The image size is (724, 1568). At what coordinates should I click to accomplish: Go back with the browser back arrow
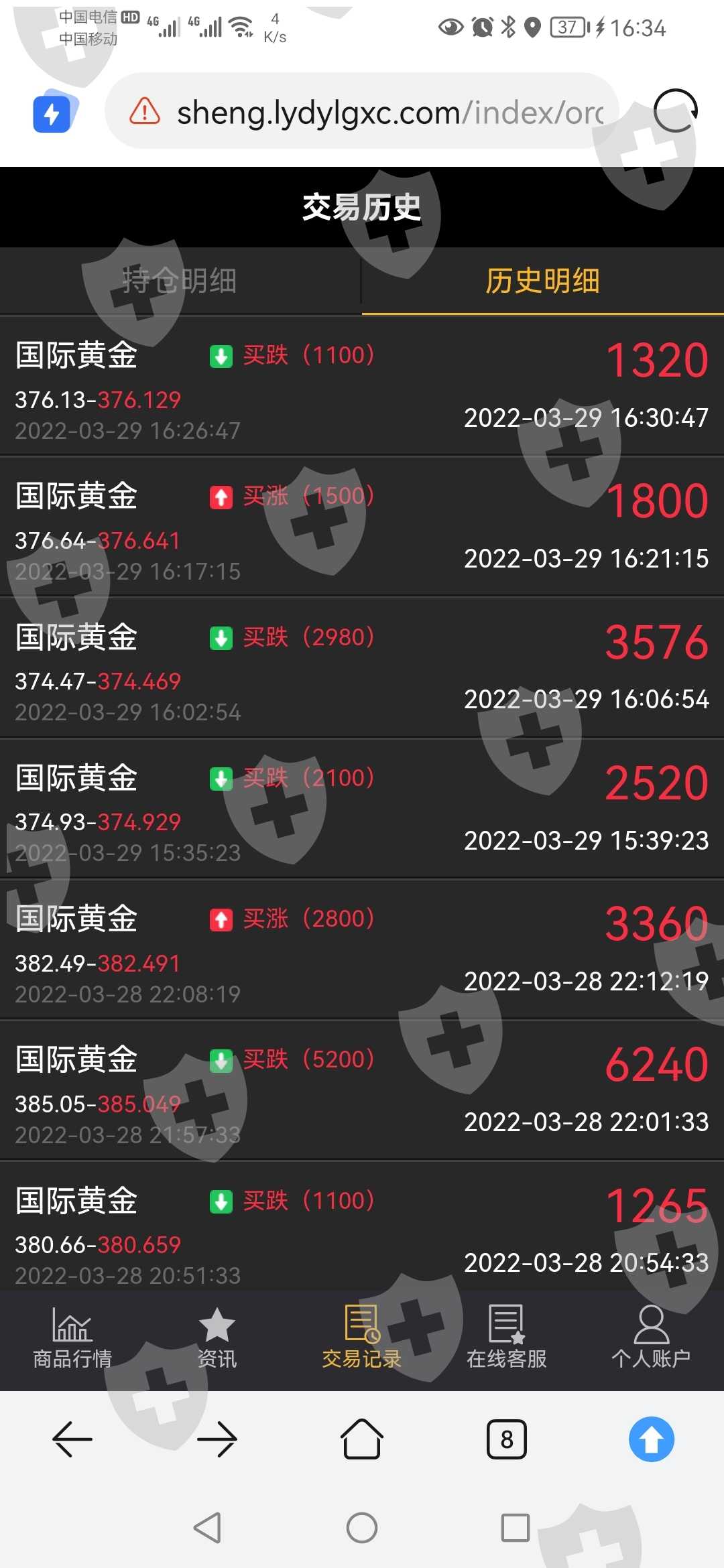[72, 1439]
